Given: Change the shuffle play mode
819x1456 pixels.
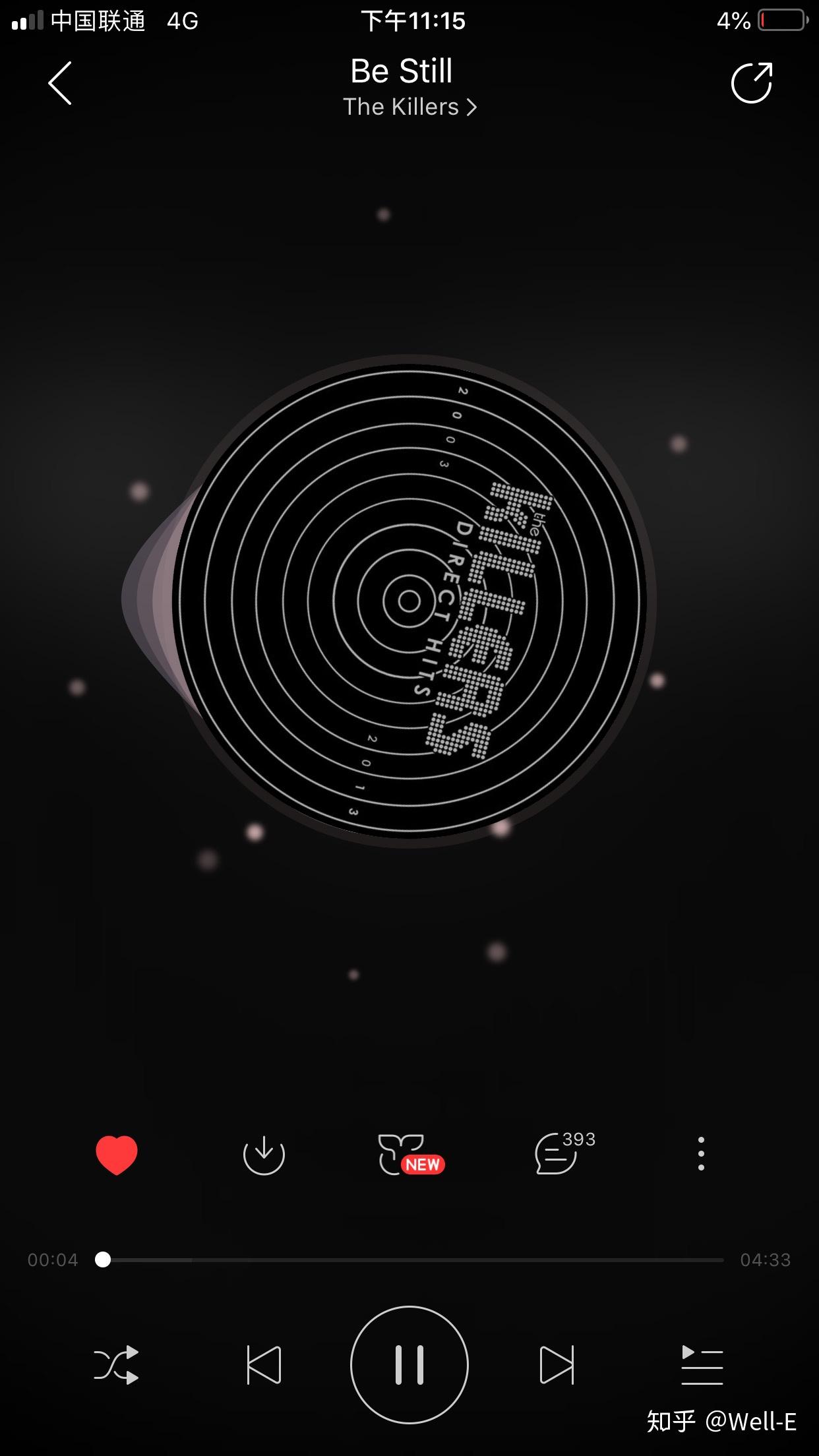Looking at the screenshot, I should click(x=117, y=1365).
